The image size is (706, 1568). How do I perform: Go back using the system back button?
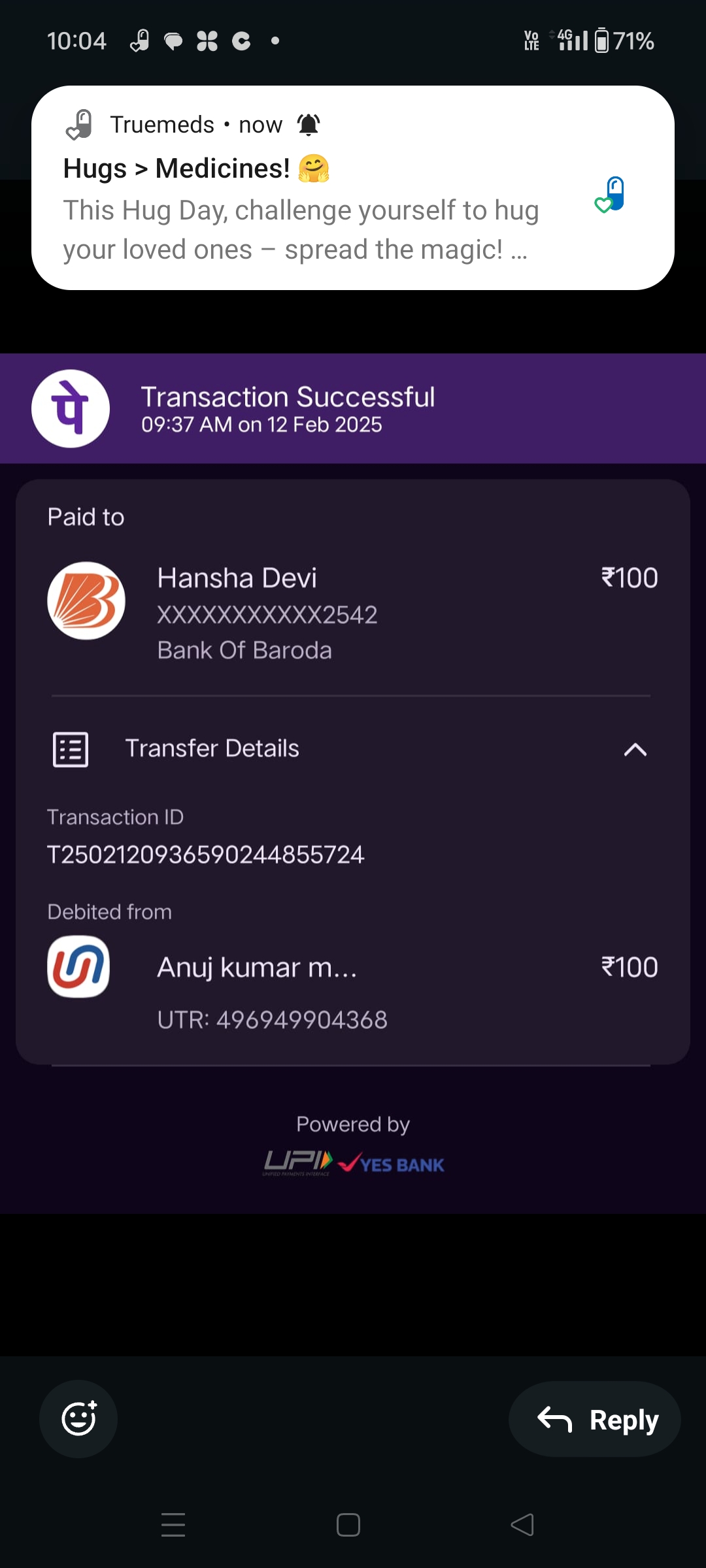(522, 1525)
